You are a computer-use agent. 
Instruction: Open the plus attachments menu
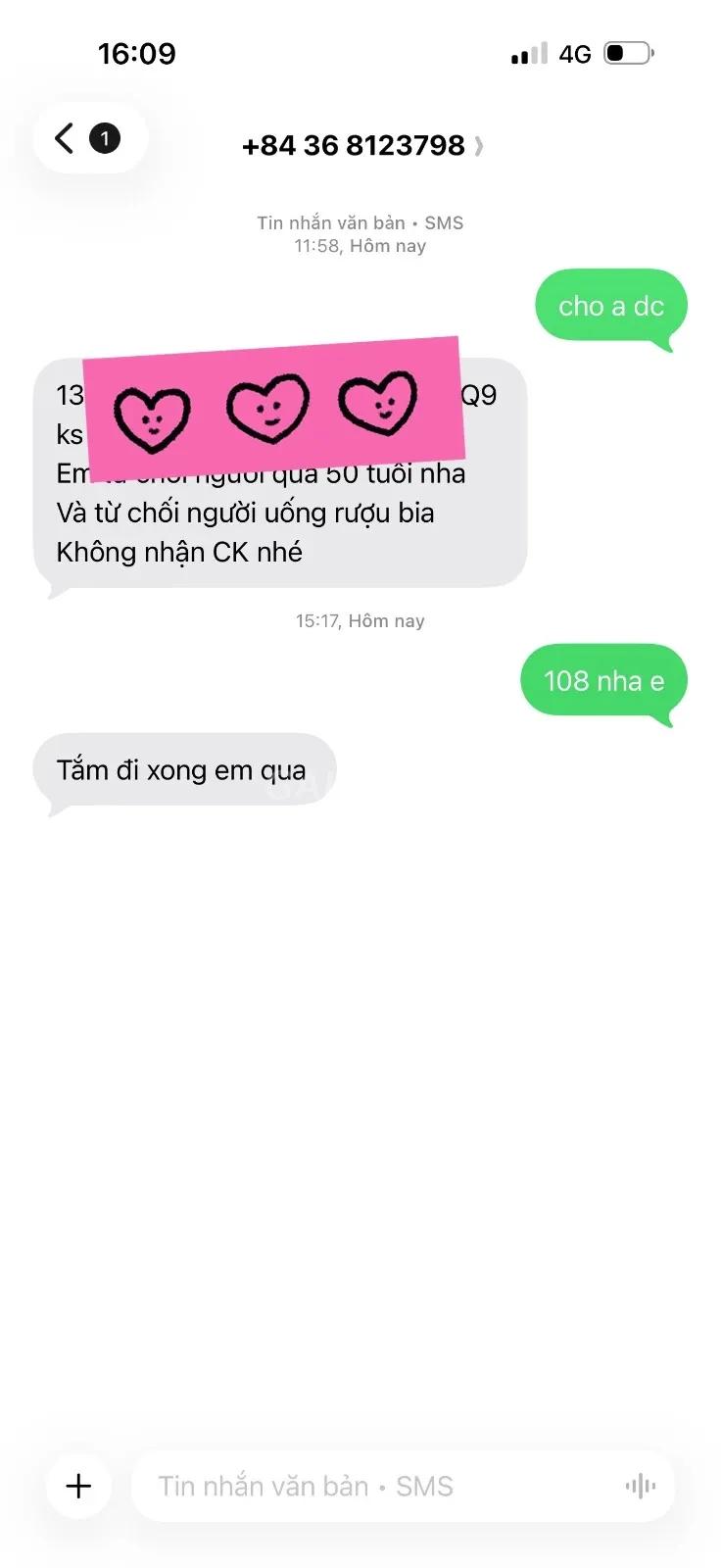78,1486
